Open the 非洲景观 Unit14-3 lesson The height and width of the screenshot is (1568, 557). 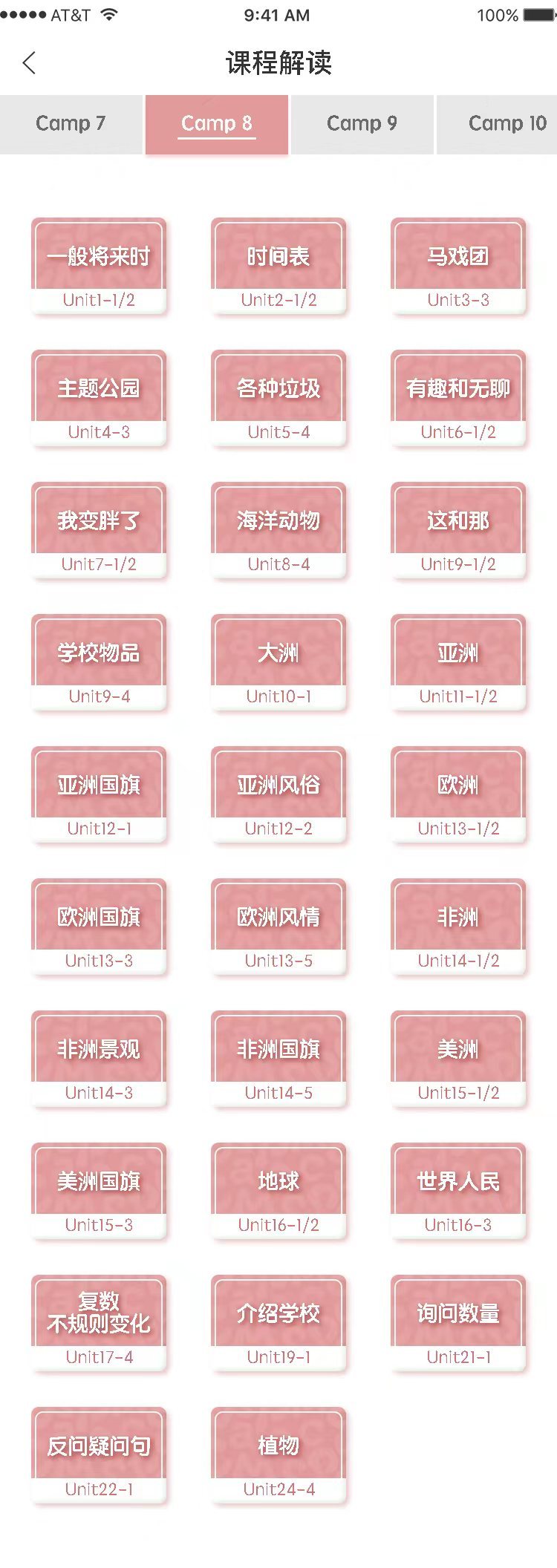click(x=99, y=1060)
